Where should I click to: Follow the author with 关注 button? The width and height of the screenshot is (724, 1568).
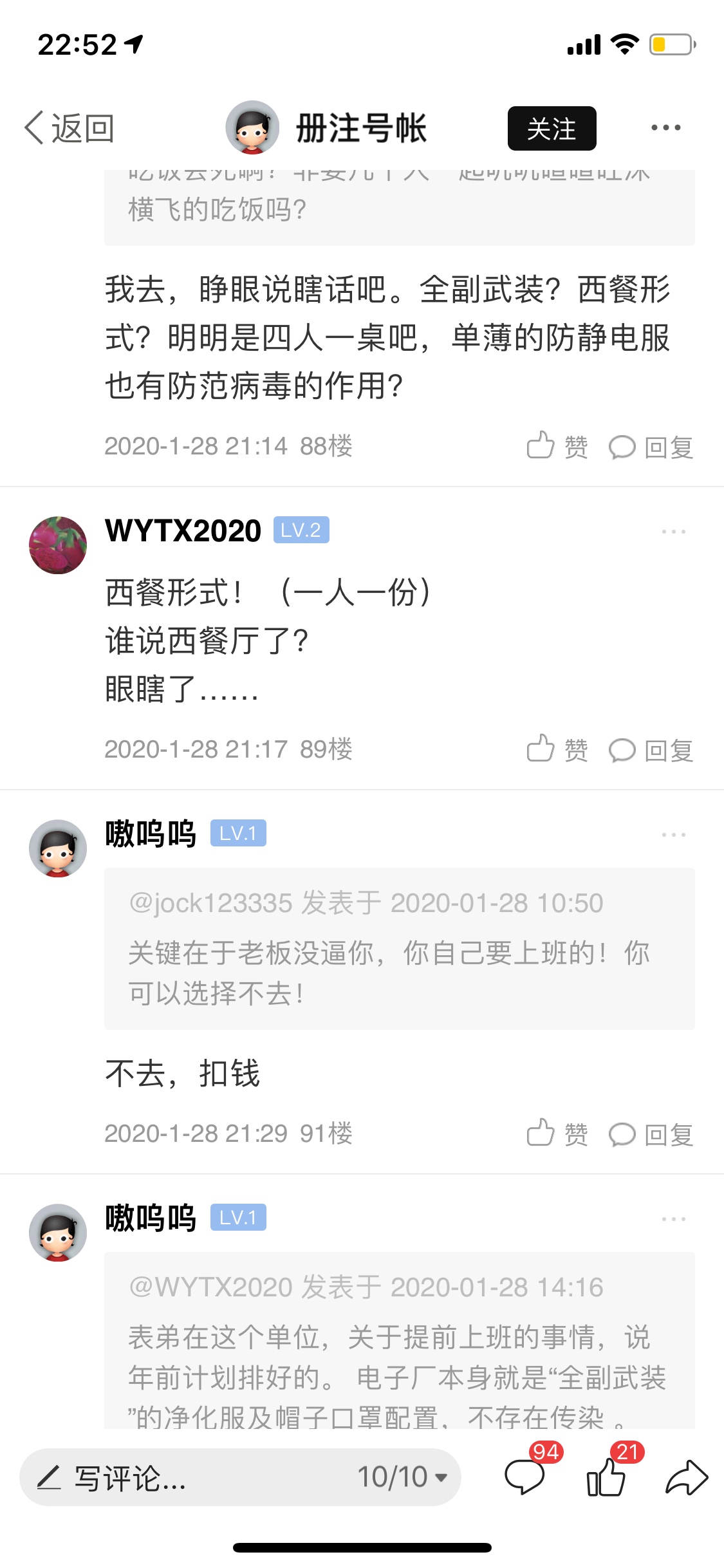click(x=552, y=129)
